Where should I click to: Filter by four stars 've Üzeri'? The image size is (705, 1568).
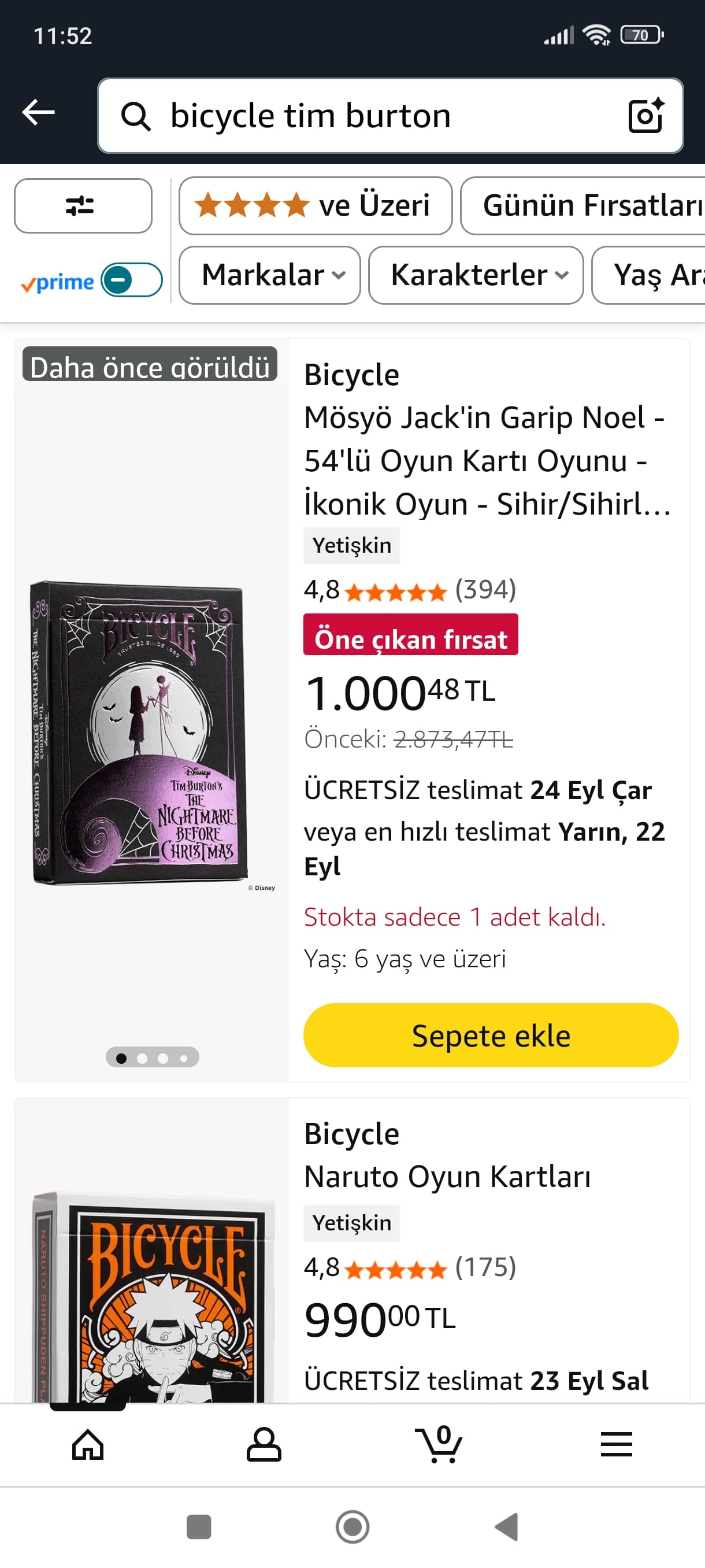pos(315,206)
